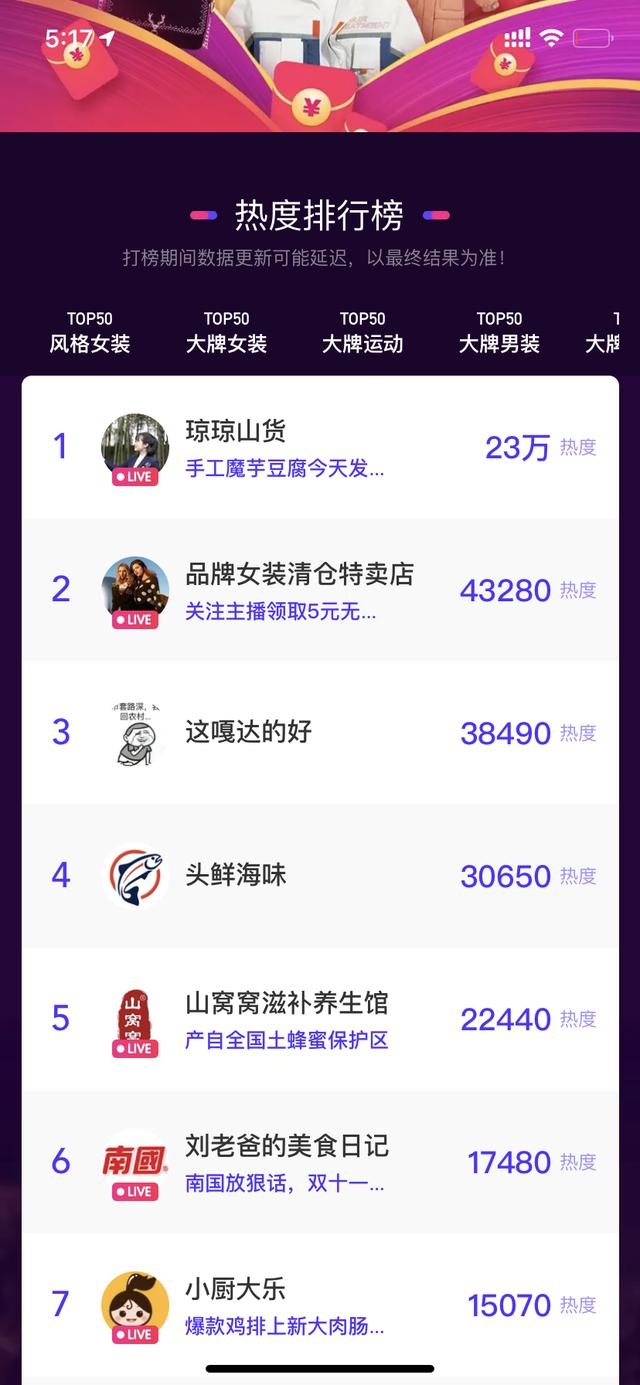
Task: Open 品牌女装清仓特卖店 ranked second
Action: point(320,590)
